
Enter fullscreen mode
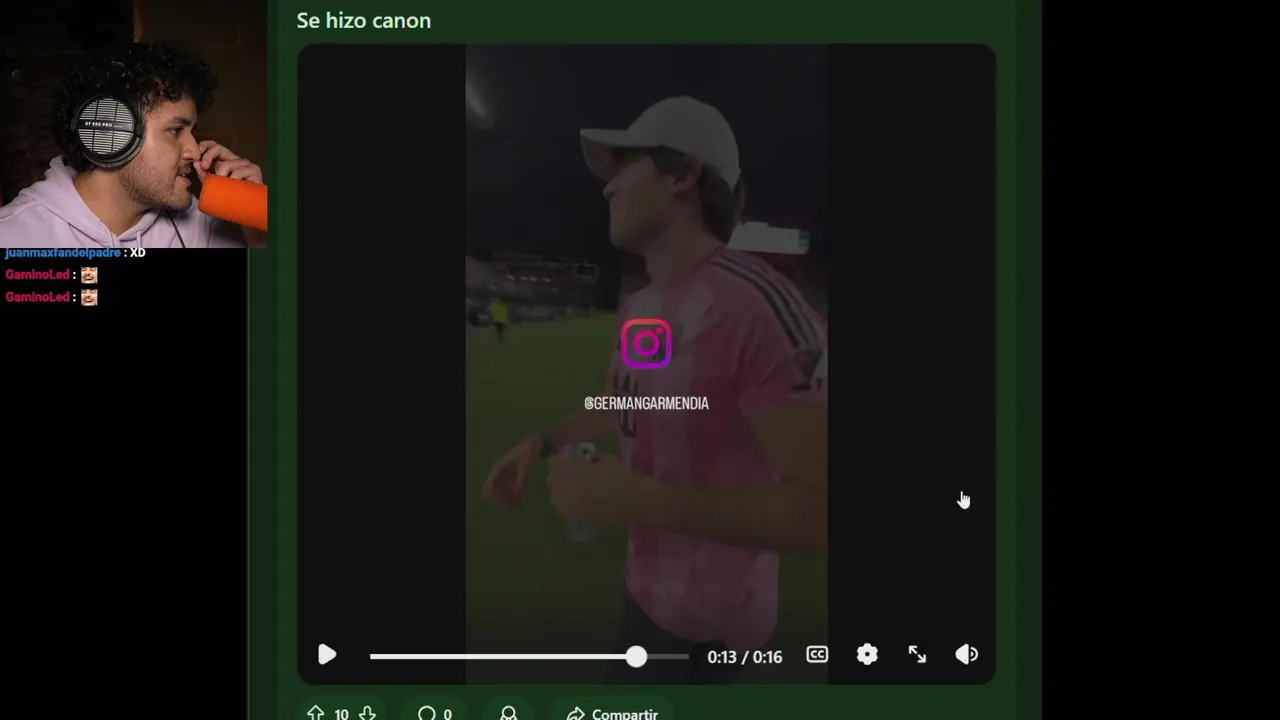tap(917, 655)
